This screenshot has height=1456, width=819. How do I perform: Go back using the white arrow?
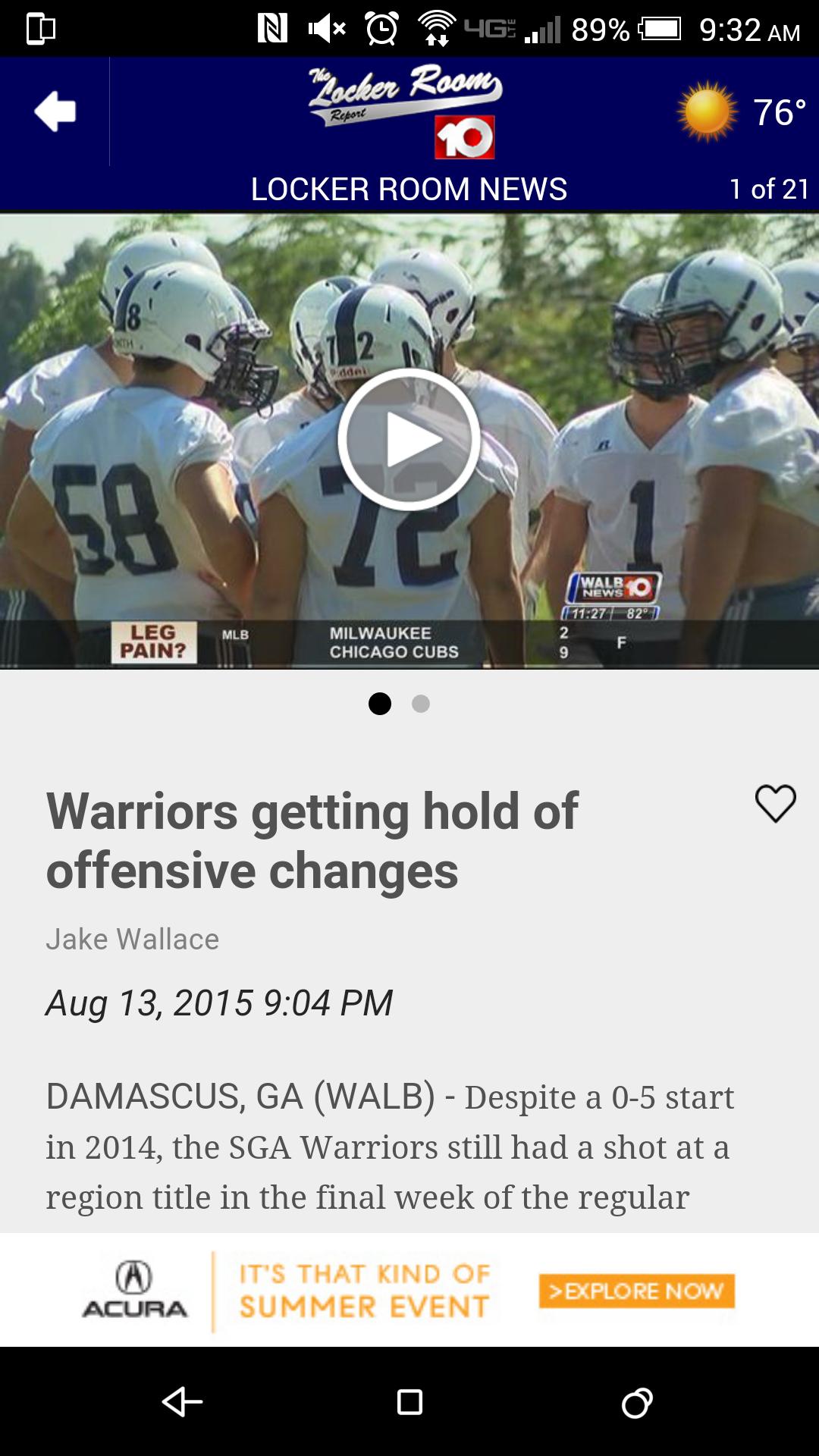(x=55, y=111)
